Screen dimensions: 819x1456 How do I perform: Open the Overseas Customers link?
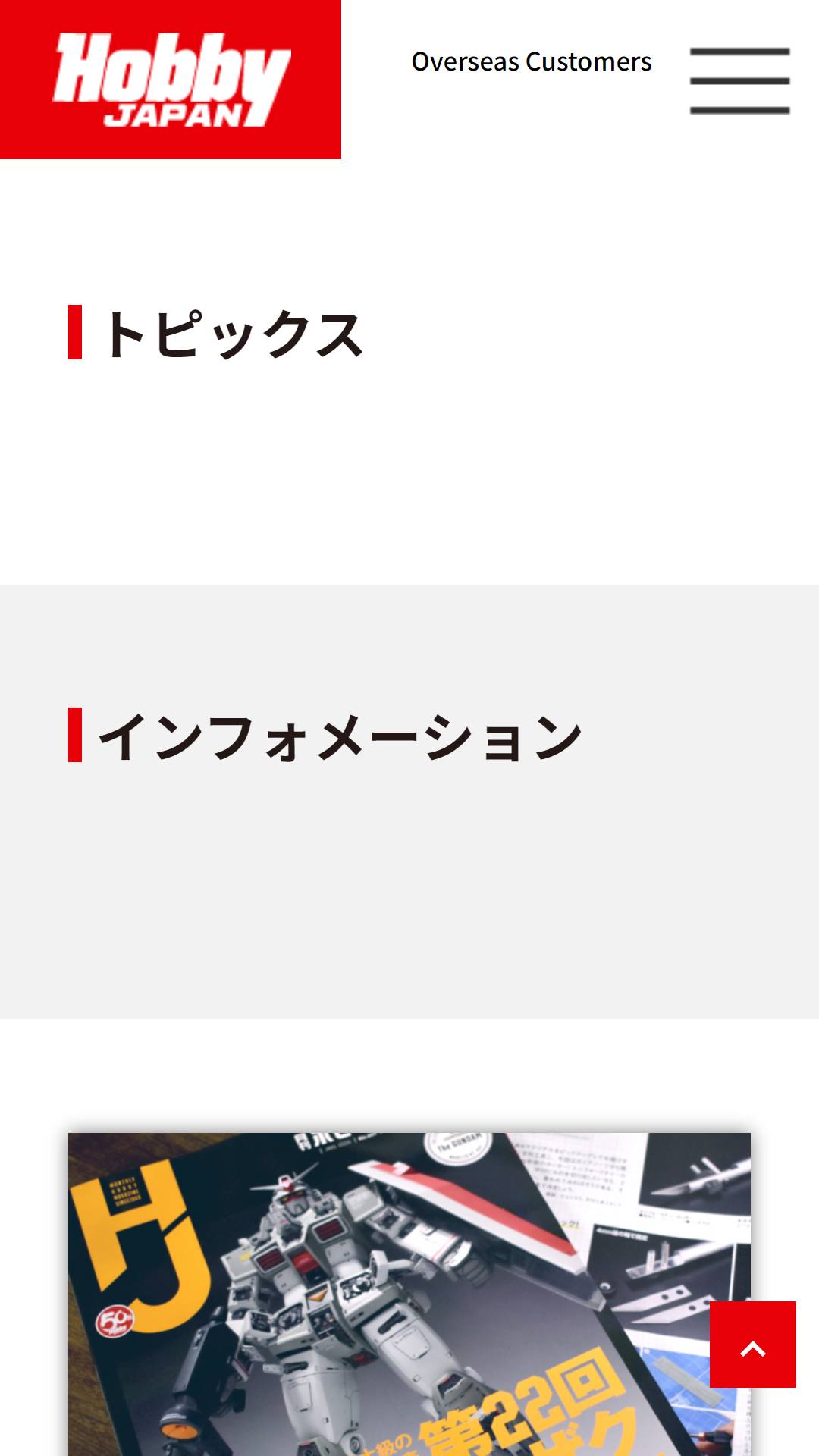pos(532,61)
